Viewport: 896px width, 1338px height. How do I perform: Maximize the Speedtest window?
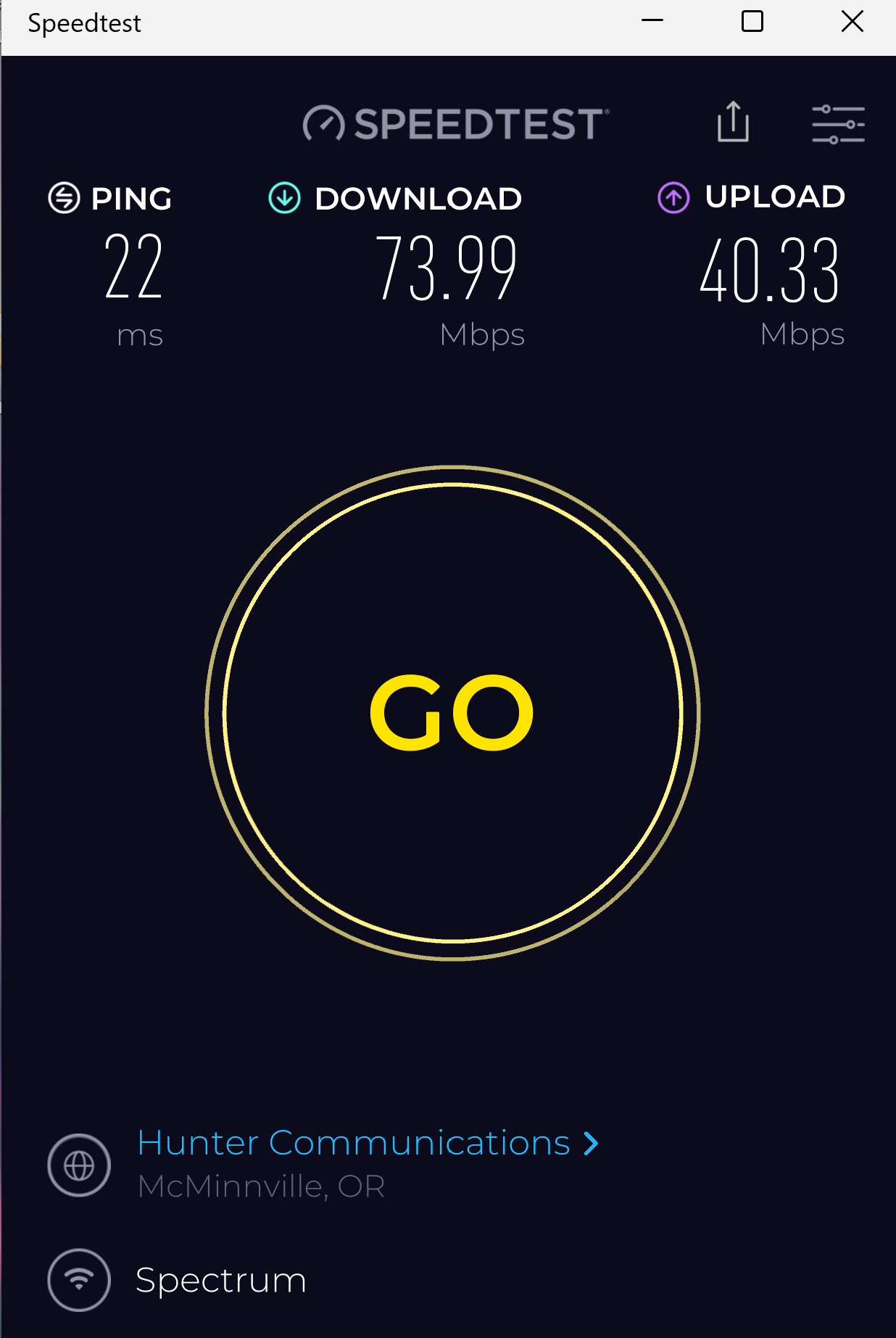pyautogui.click(x=752, y=22)
